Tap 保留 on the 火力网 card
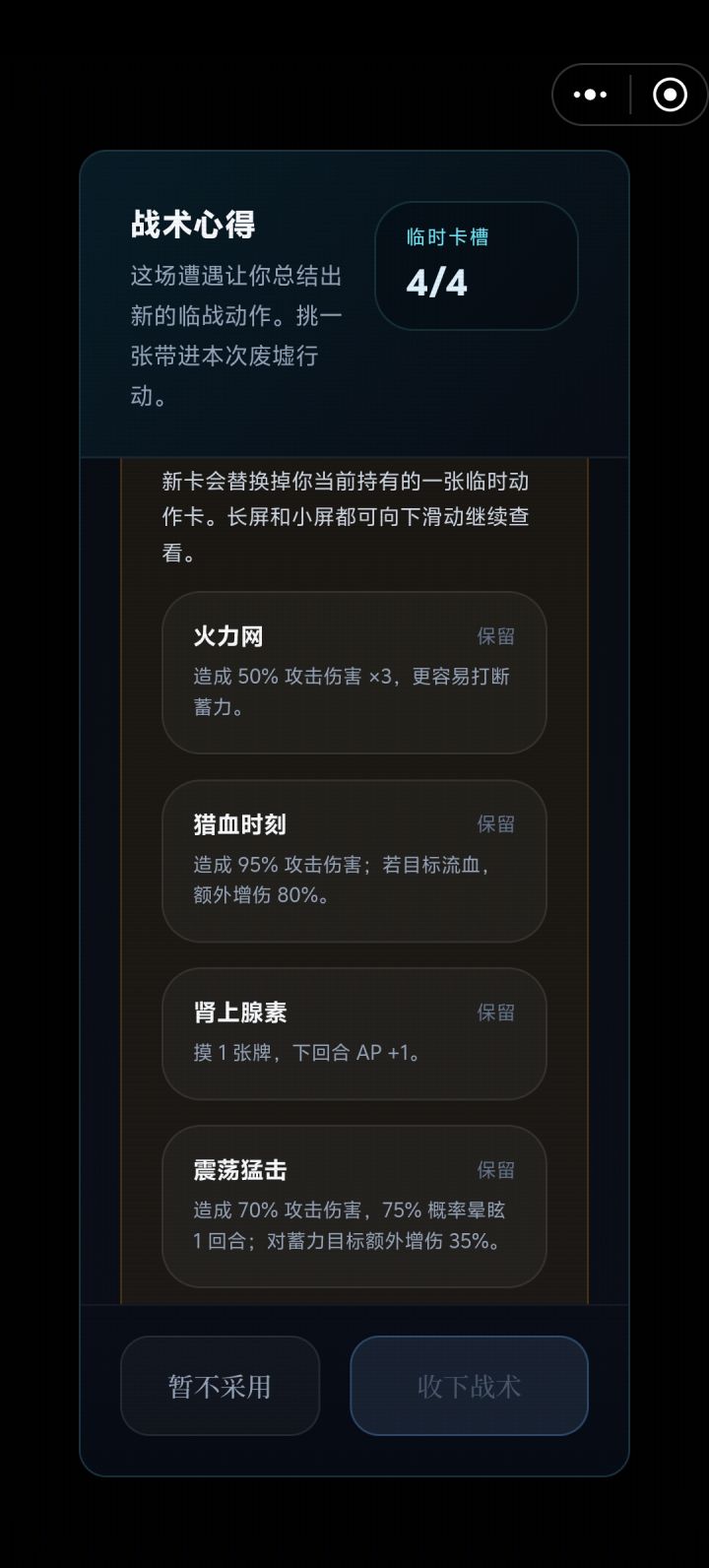The image size is (709, 1568). (496, 636)
